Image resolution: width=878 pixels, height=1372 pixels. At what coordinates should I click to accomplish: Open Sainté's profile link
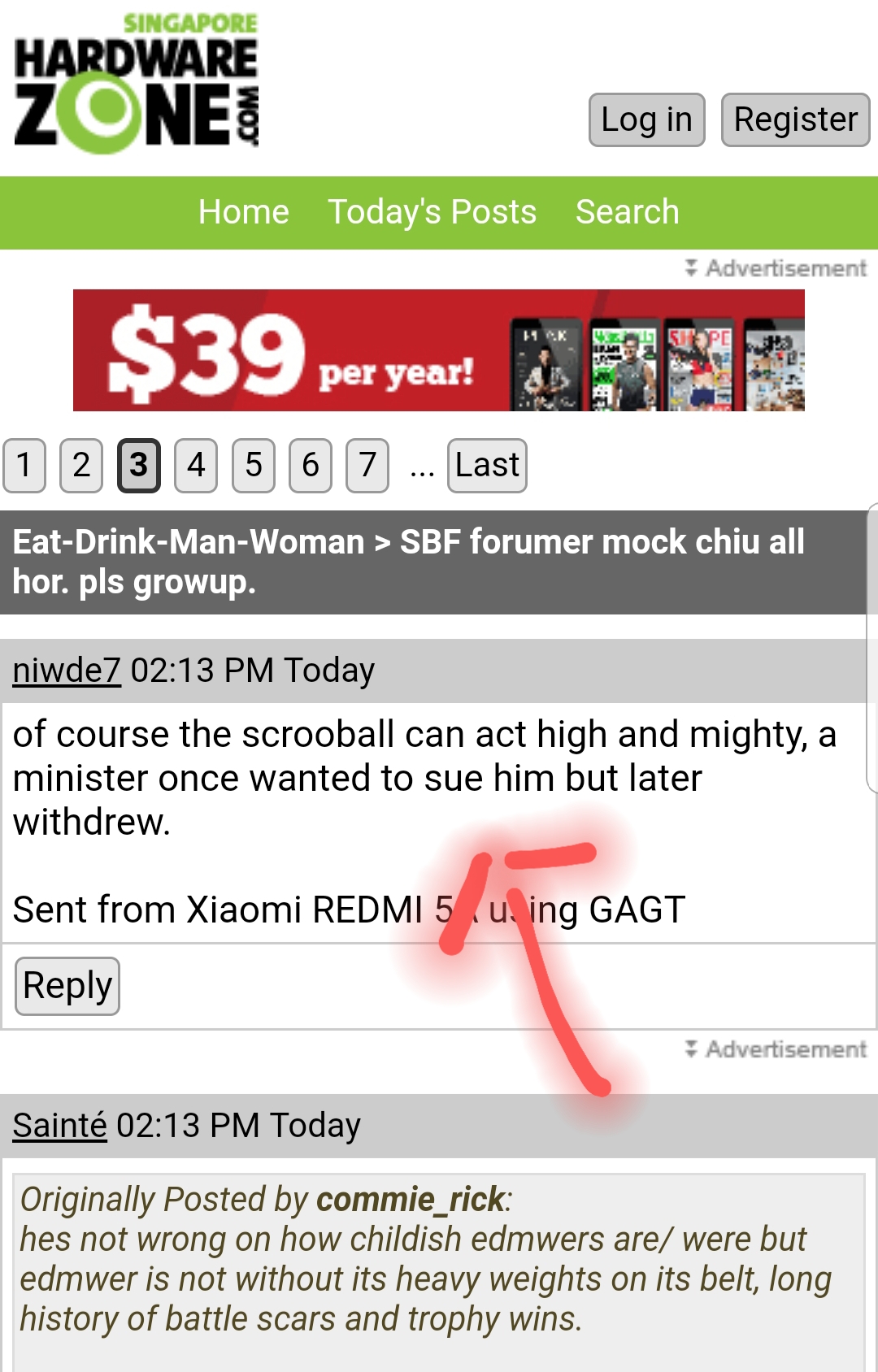(x=60, y=1126)
